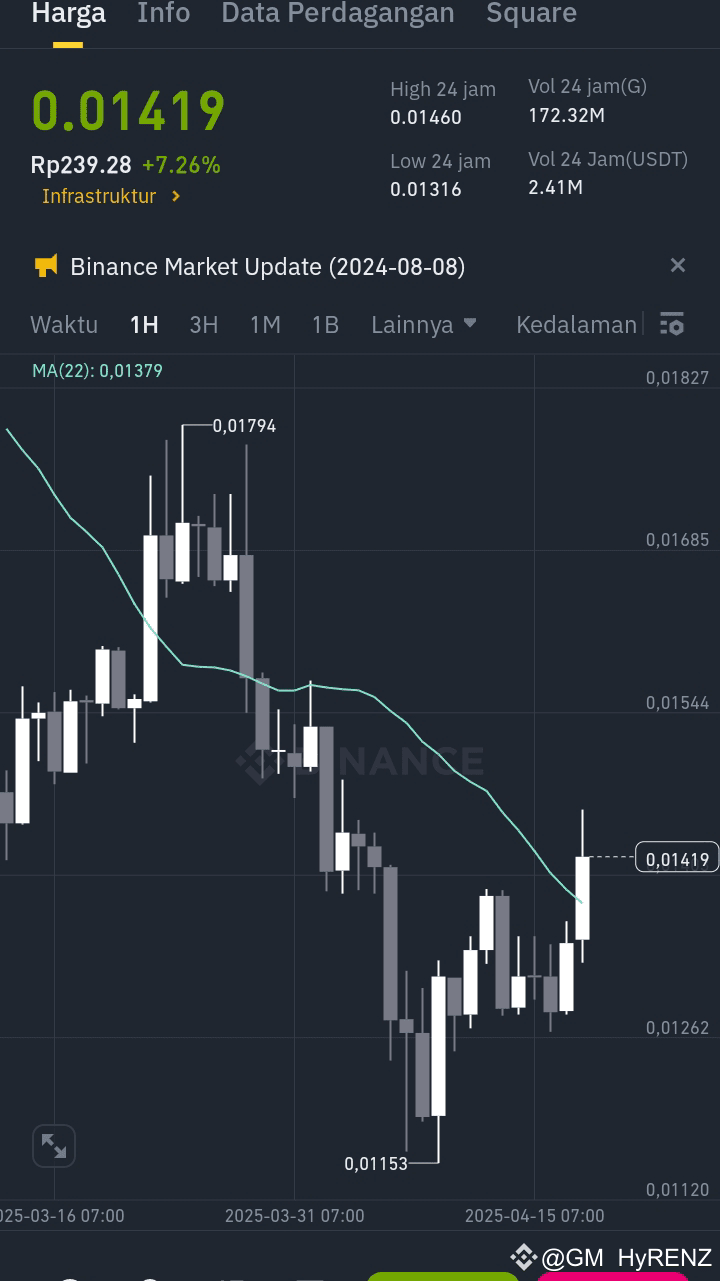Open the Waktu interval selector
The image size is (720, 1281).
coord(64,324)
